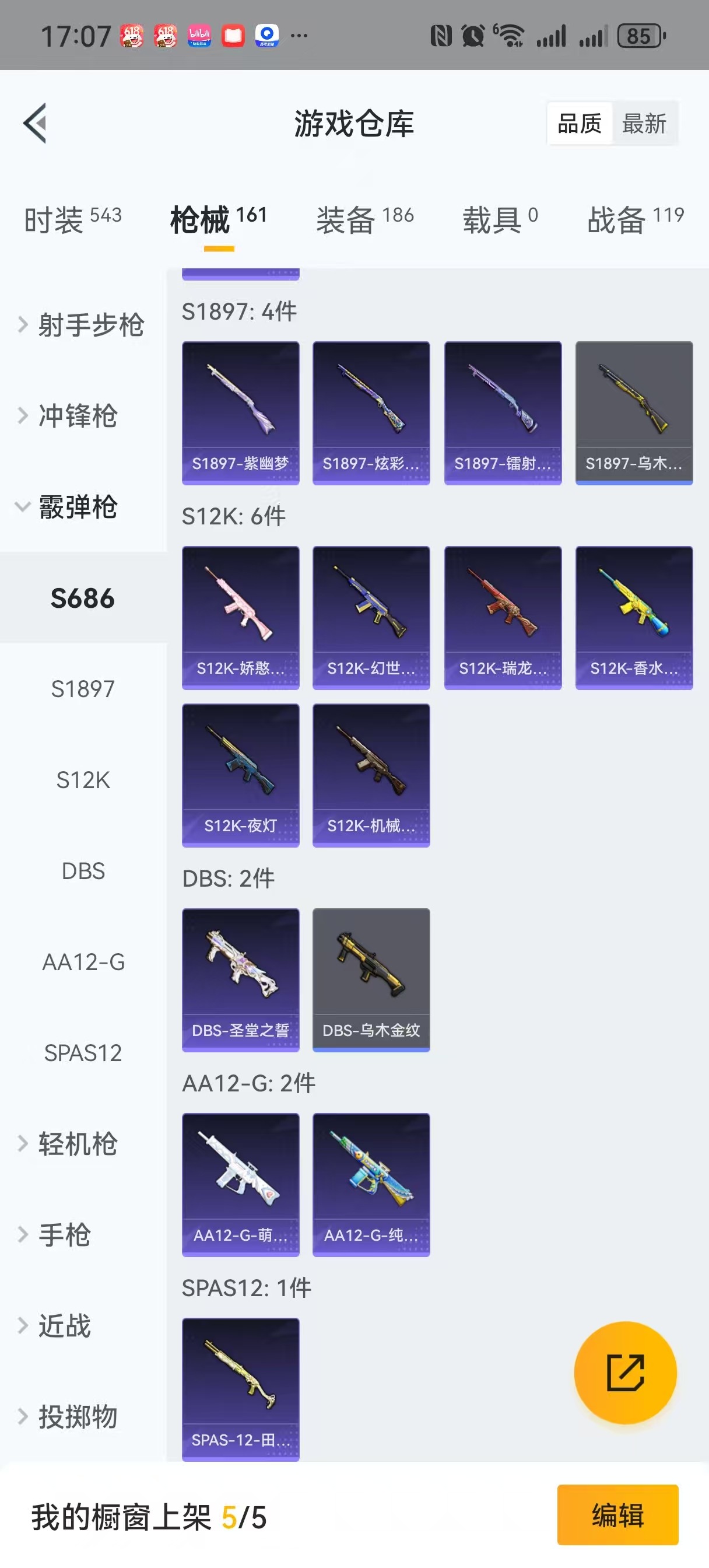
Task: Select S12K in the sidebar
Action: (x=83, y=780)
